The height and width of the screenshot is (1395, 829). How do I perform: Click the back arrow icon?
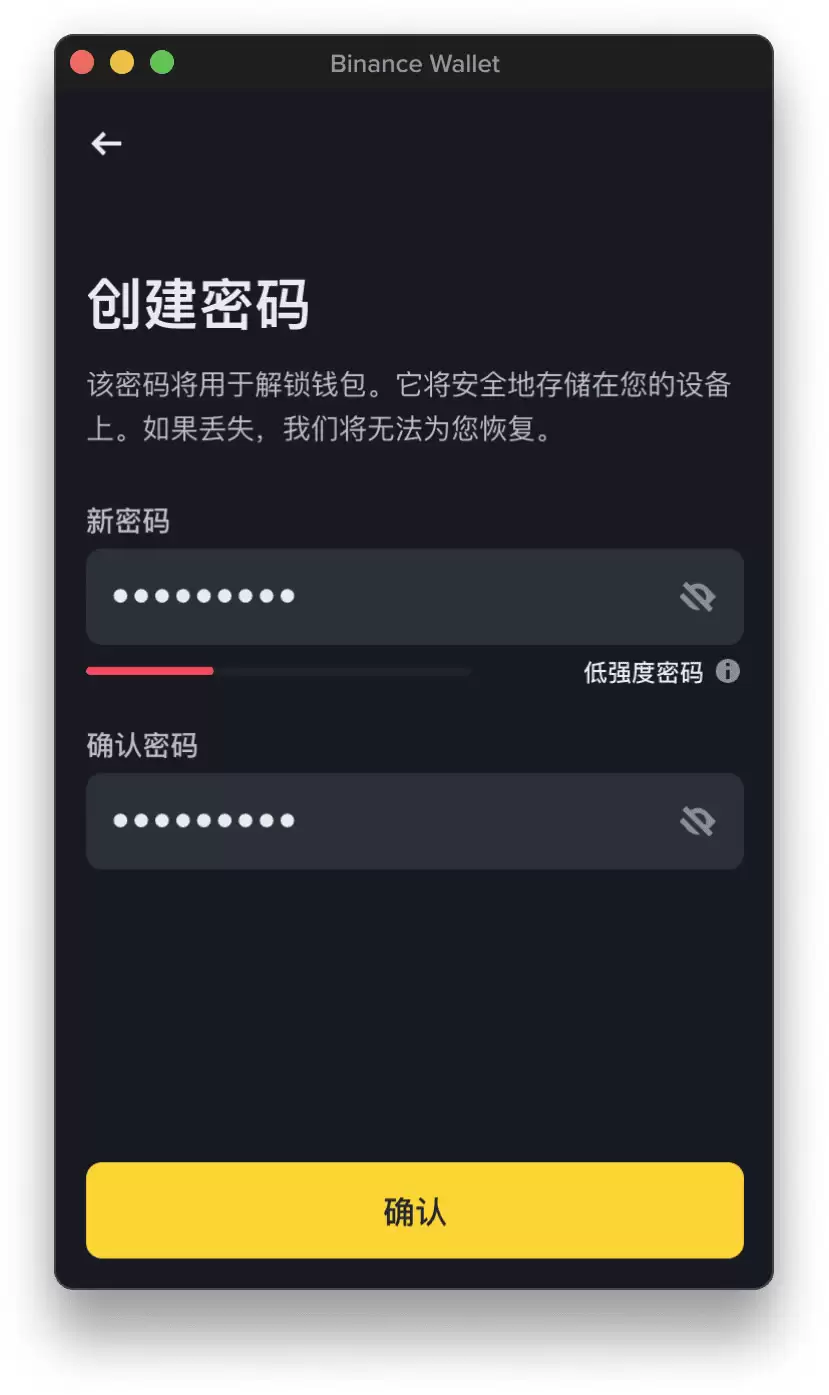coord(105,143)
